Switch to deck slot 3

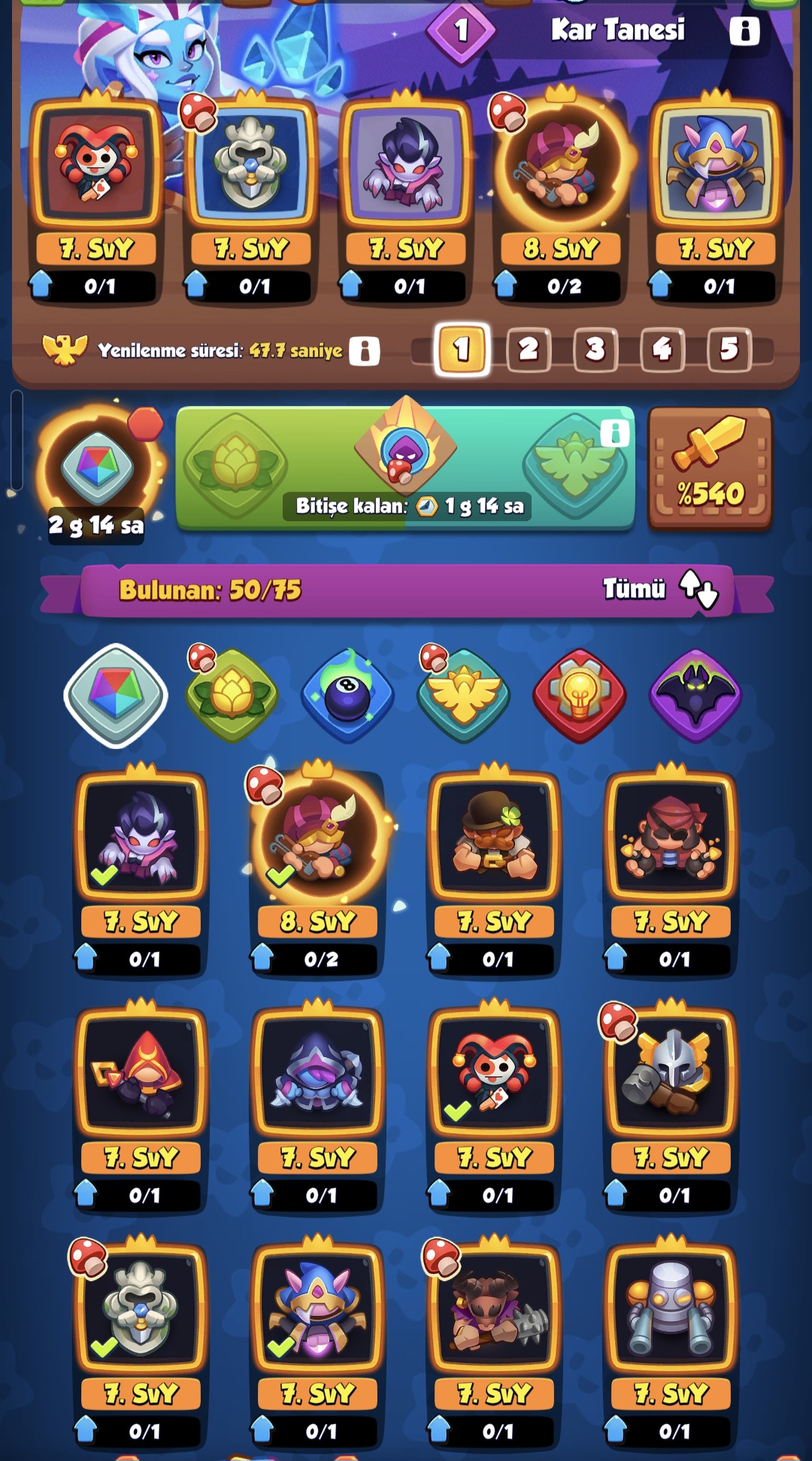click(595, 349)
